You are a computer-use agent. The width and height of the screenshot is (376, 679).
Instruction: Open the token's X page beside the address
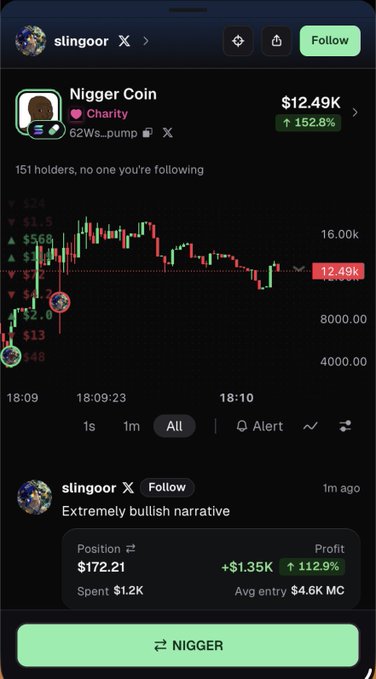pos(168,133)
